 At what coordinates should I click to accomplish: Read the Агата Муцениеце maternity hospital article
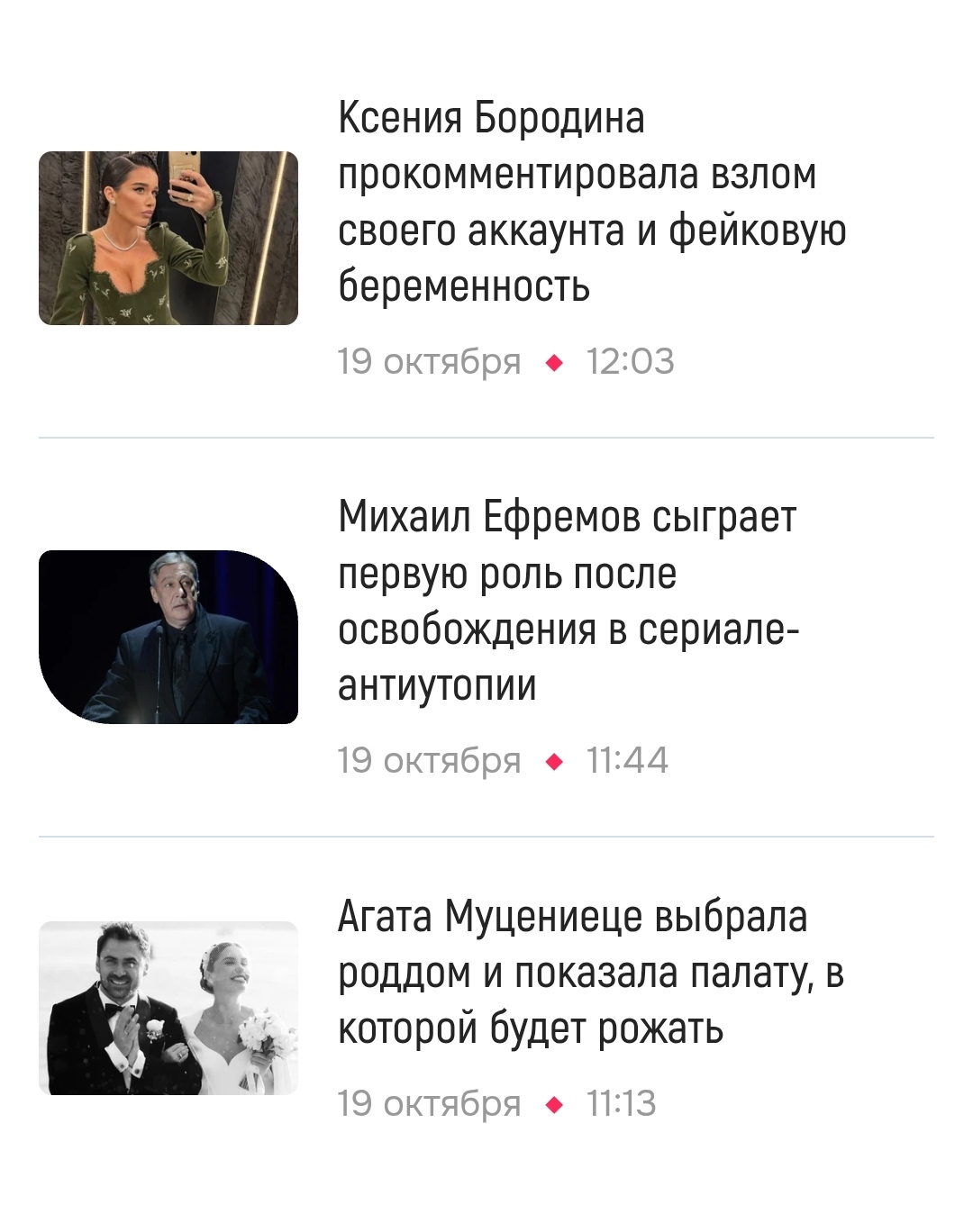[590, 973]
